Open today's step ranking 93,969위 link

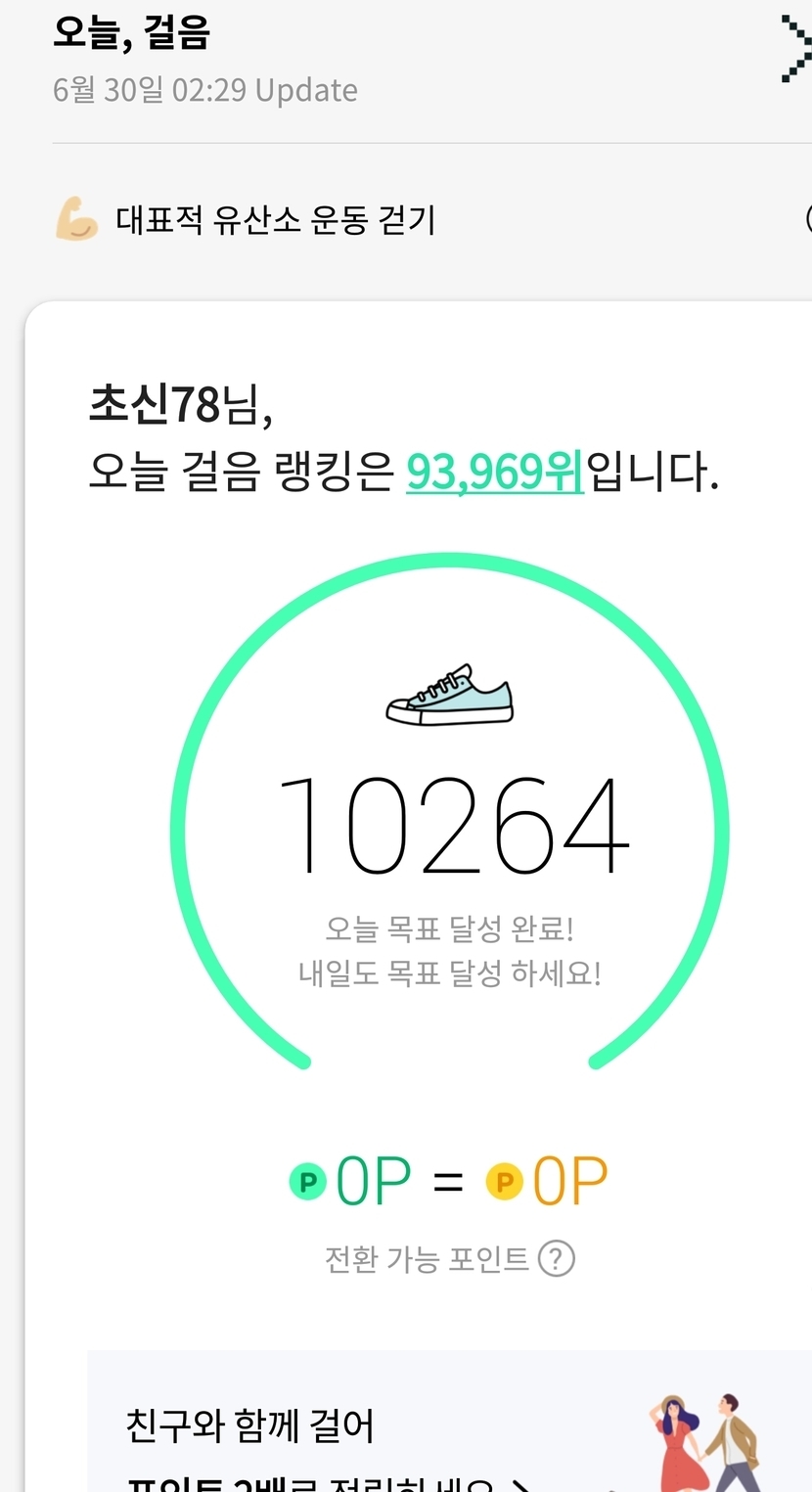(x=495, y=473)
